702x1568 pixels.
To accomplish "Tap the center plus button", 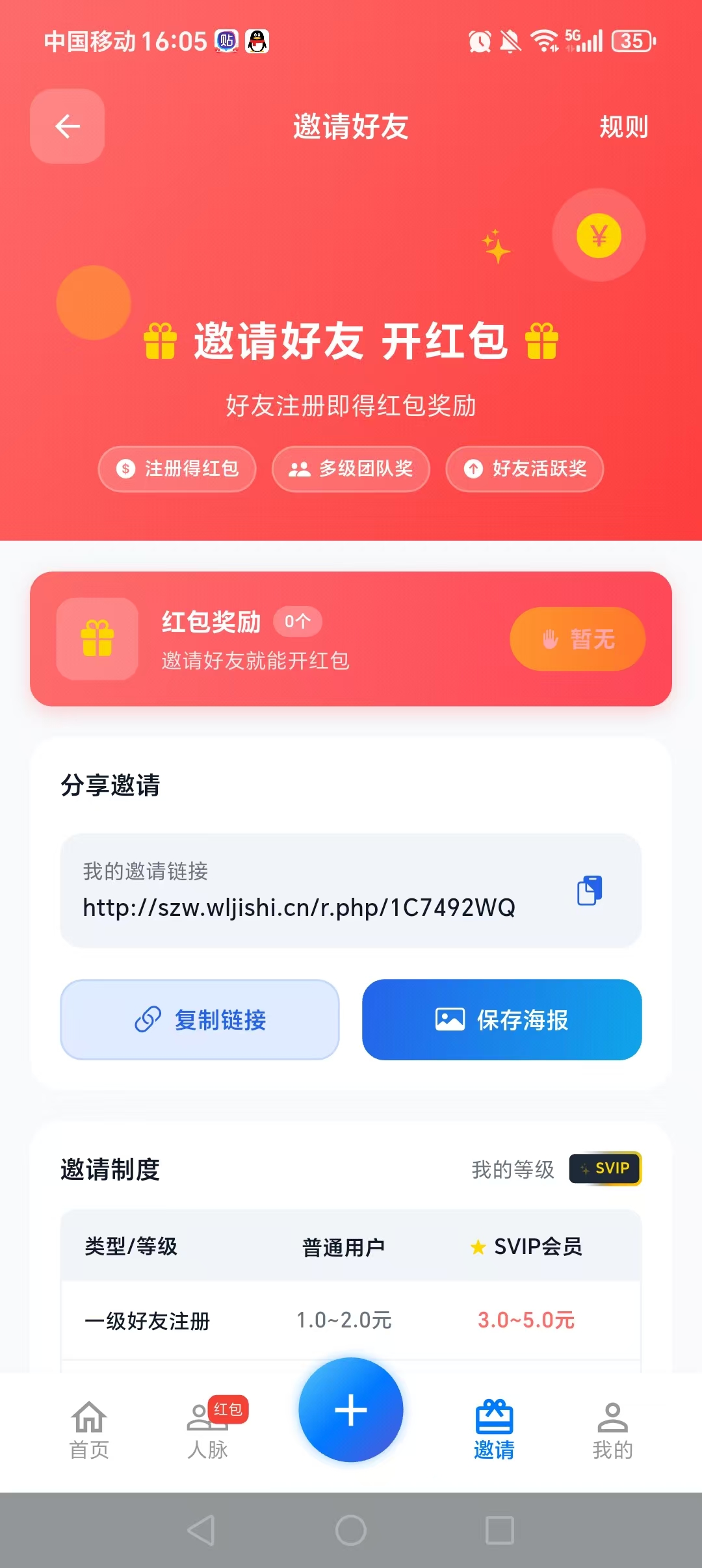I will point(351,1409).
